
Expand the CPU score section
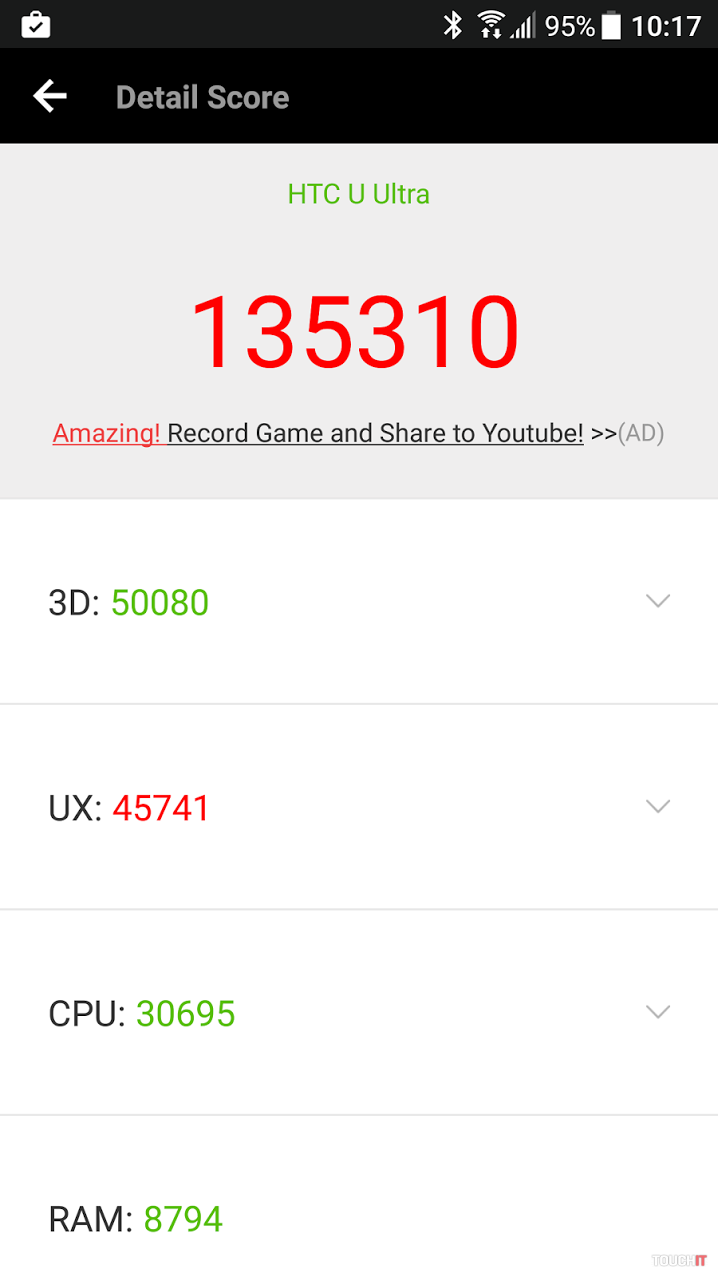pos(657,1012)
